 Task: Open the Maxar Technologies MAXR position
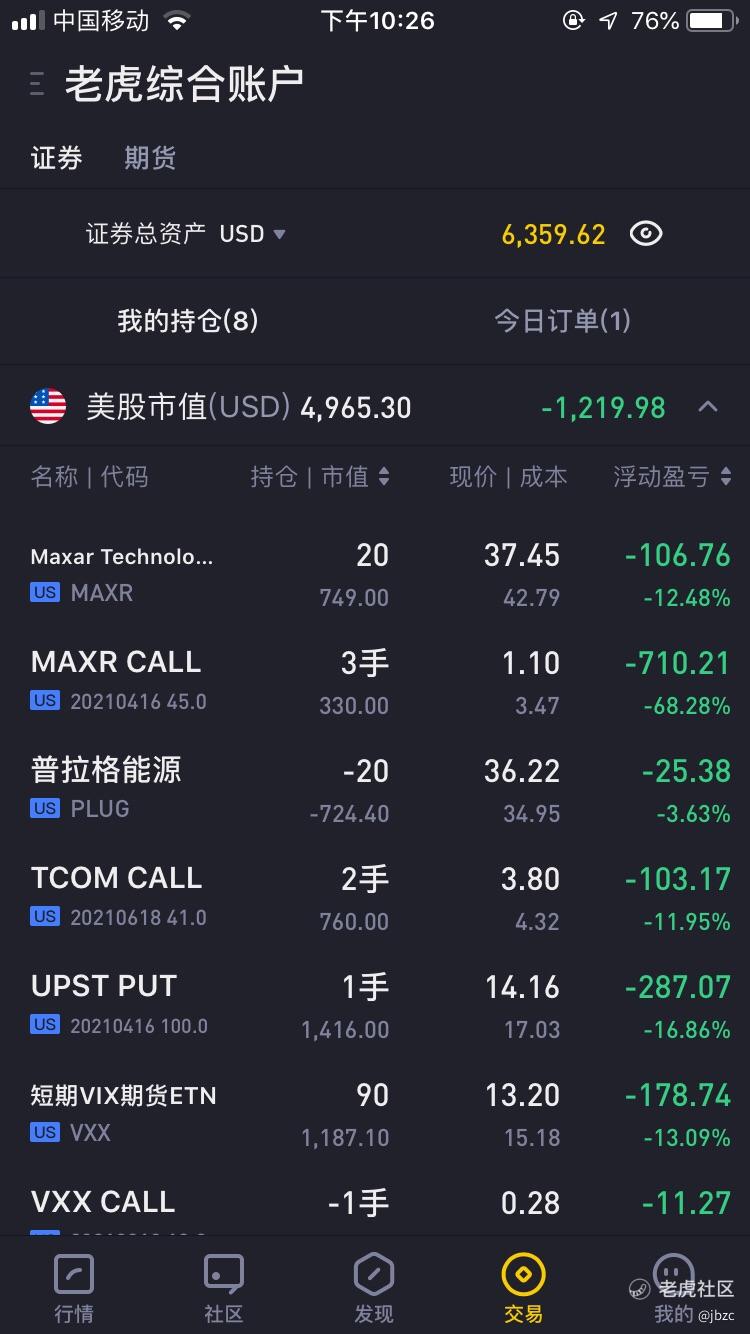tap(375, 575)
